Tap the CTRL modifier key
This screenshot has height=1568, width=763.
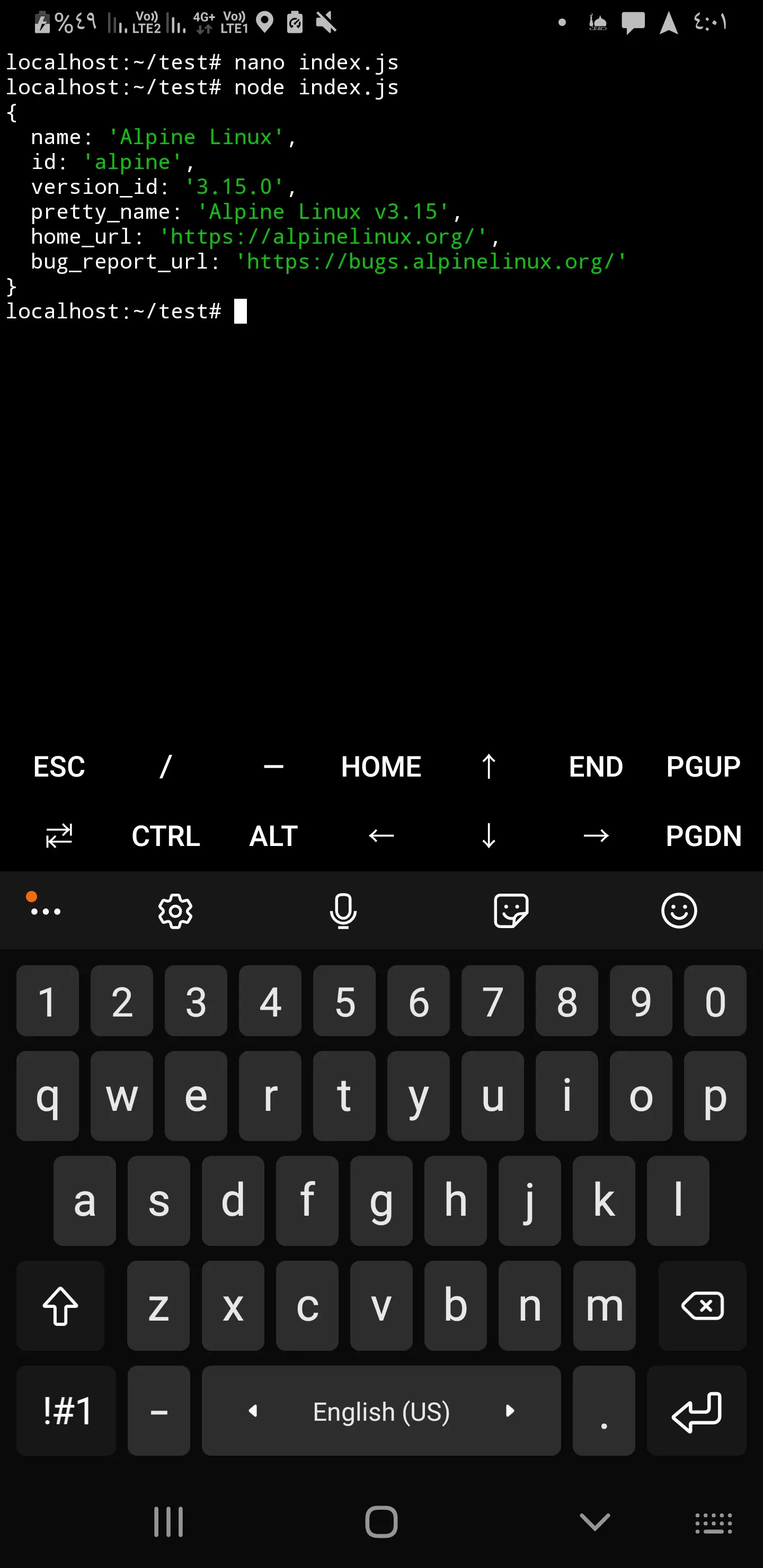point(166,836)
